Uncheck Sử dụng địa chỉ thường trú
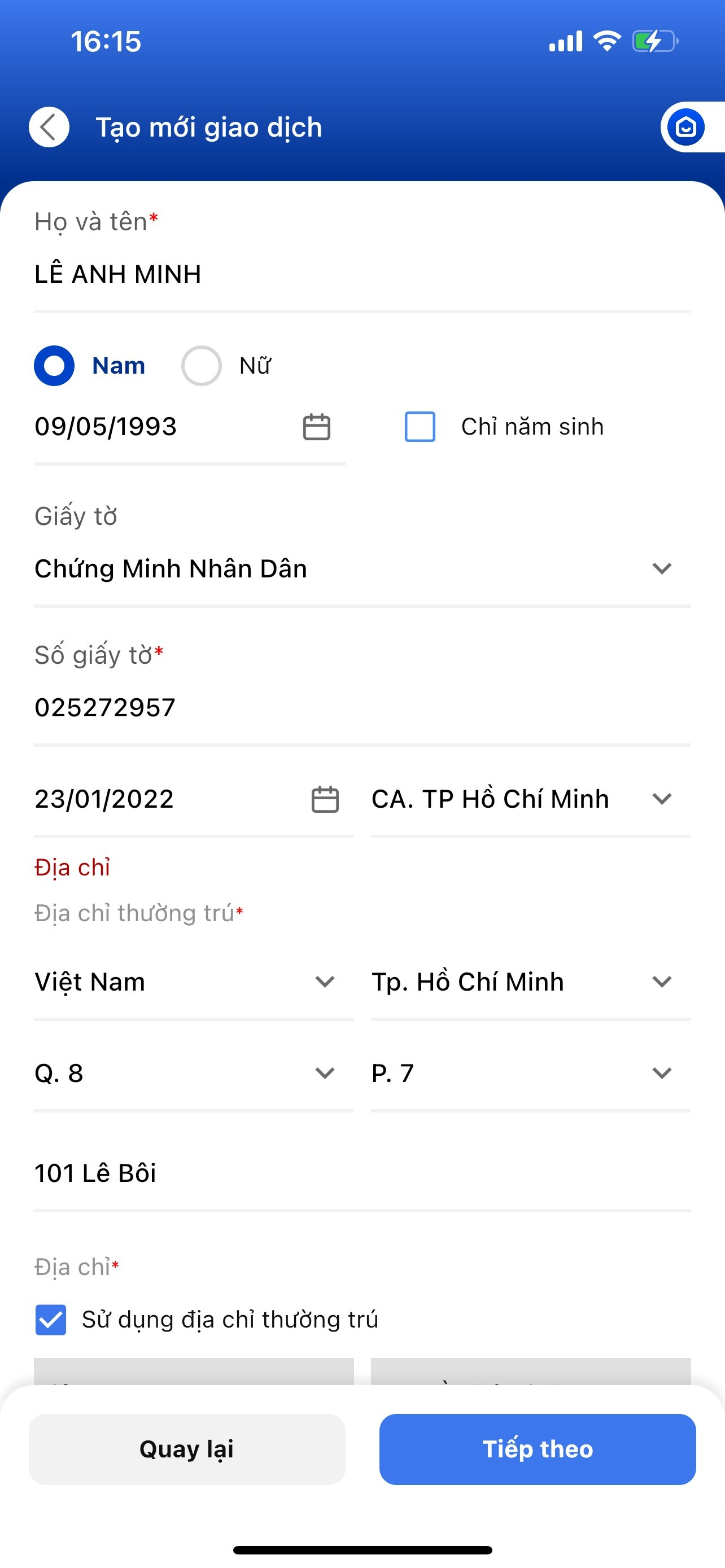 50,1320
